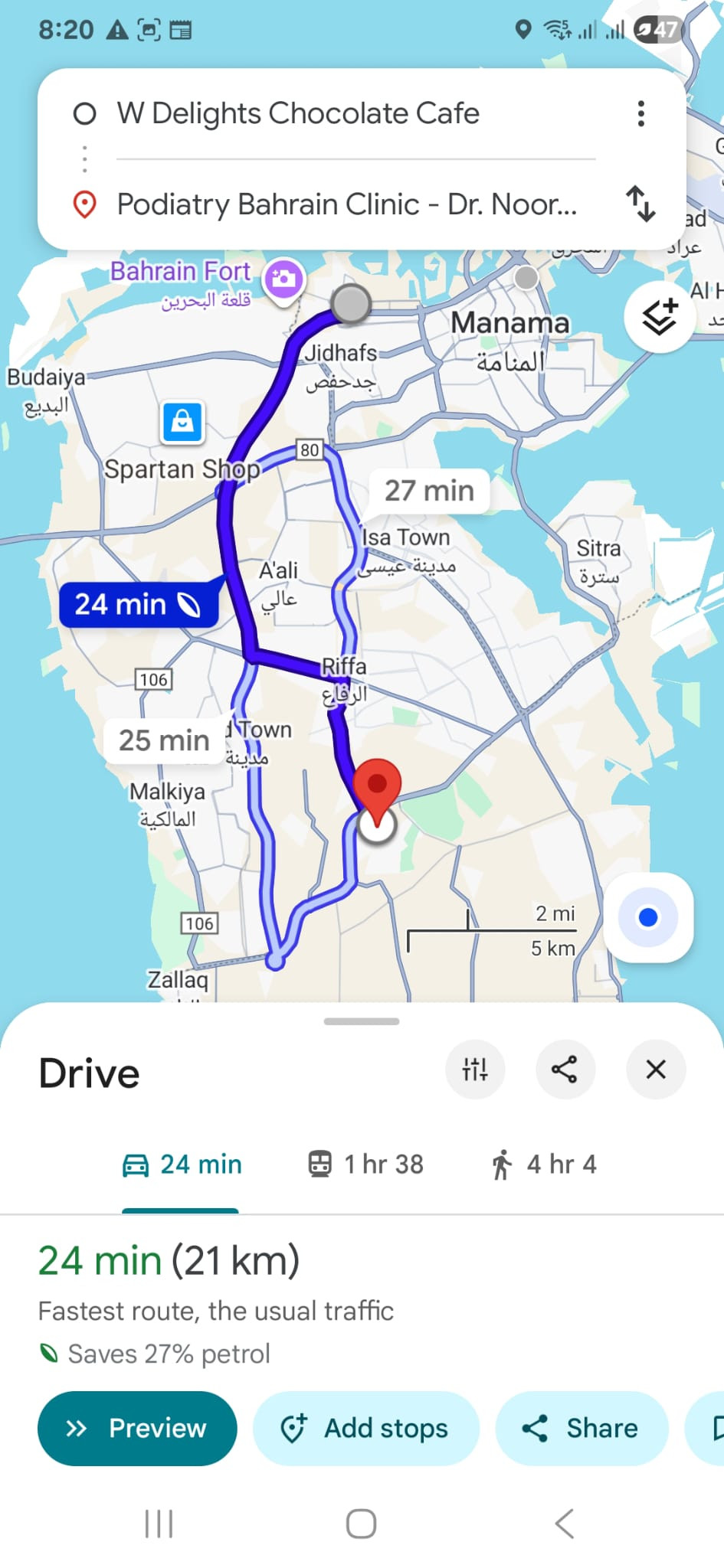Viewport: 724px width, 1568px height.
Task: Preview the driving route
Action: click(137, 1429)
